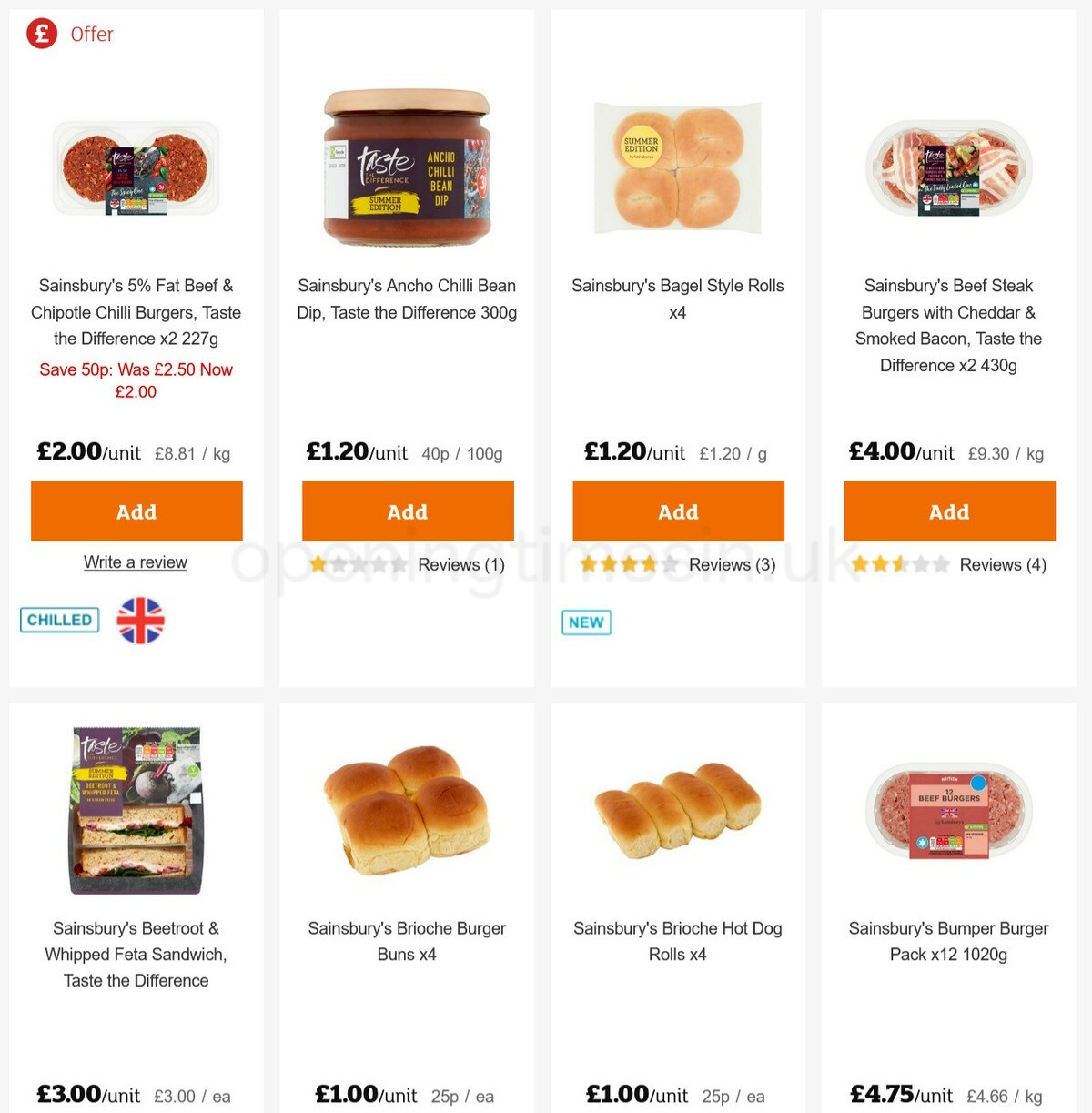The image size is (1092, 1113).
Task: Add the Ancho Chilli Bean Dip to basket
Action: coord(407,511)
